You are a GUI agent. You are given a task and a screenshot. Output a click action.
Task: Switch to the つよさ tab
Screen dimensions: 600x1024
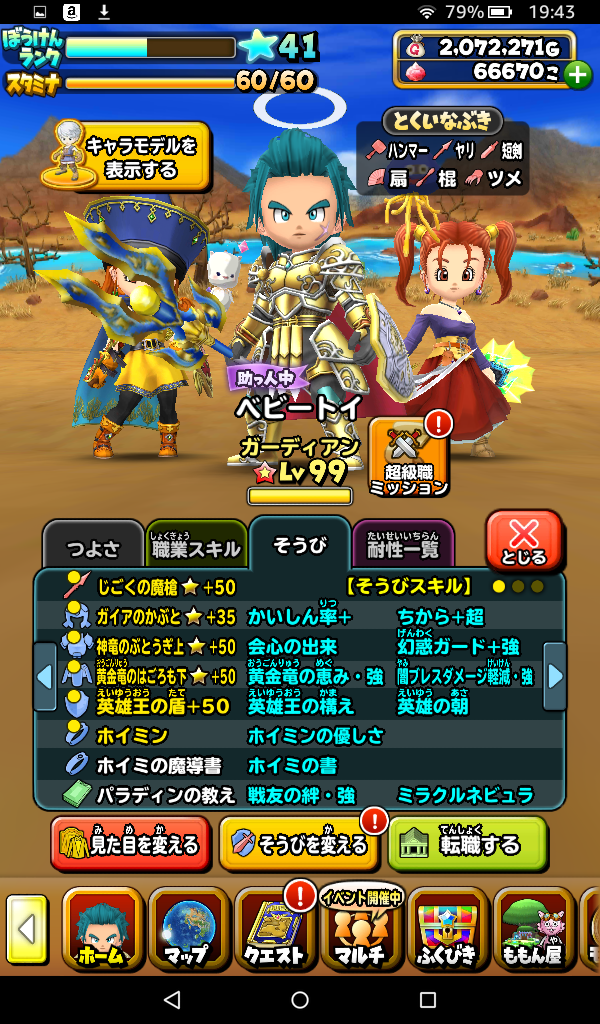pos(92,548)
